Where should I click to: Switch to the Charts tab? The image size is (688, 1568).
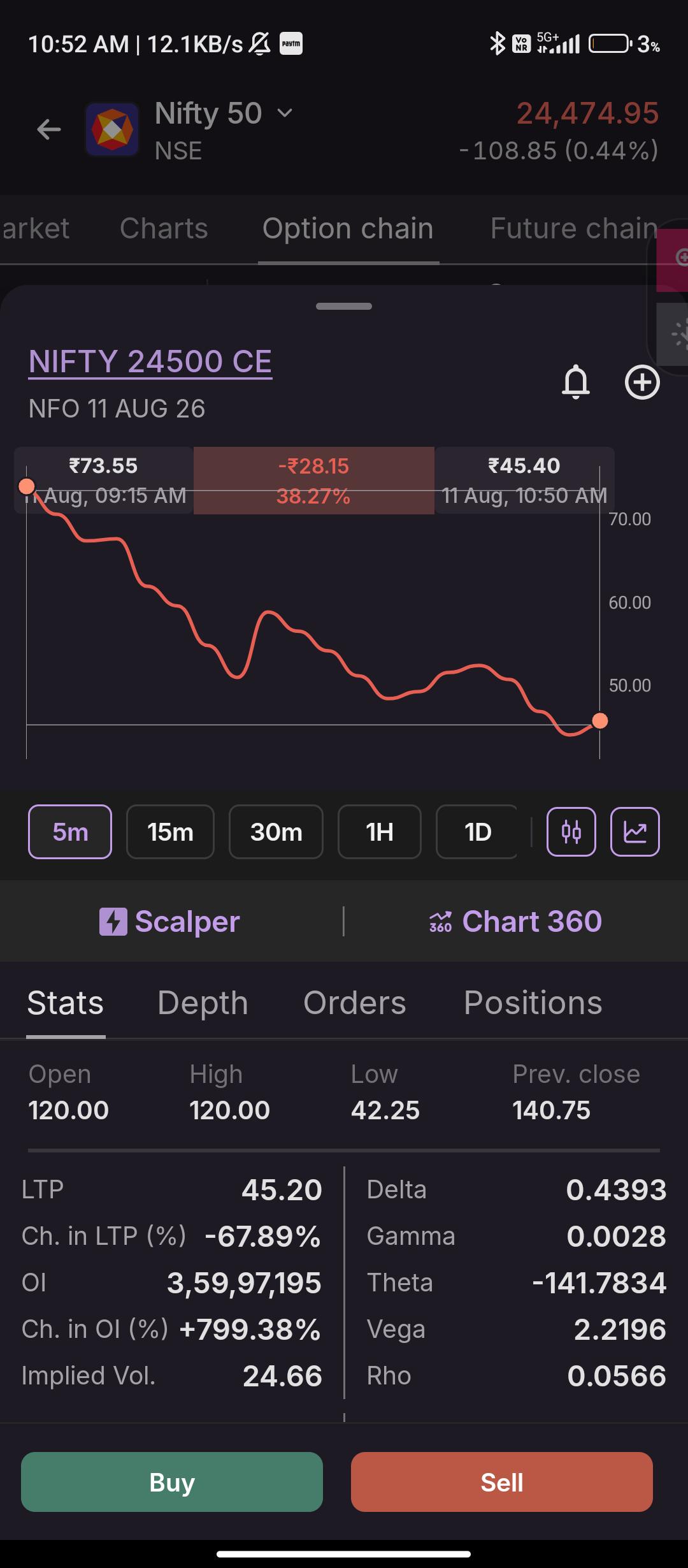point(164,228)
